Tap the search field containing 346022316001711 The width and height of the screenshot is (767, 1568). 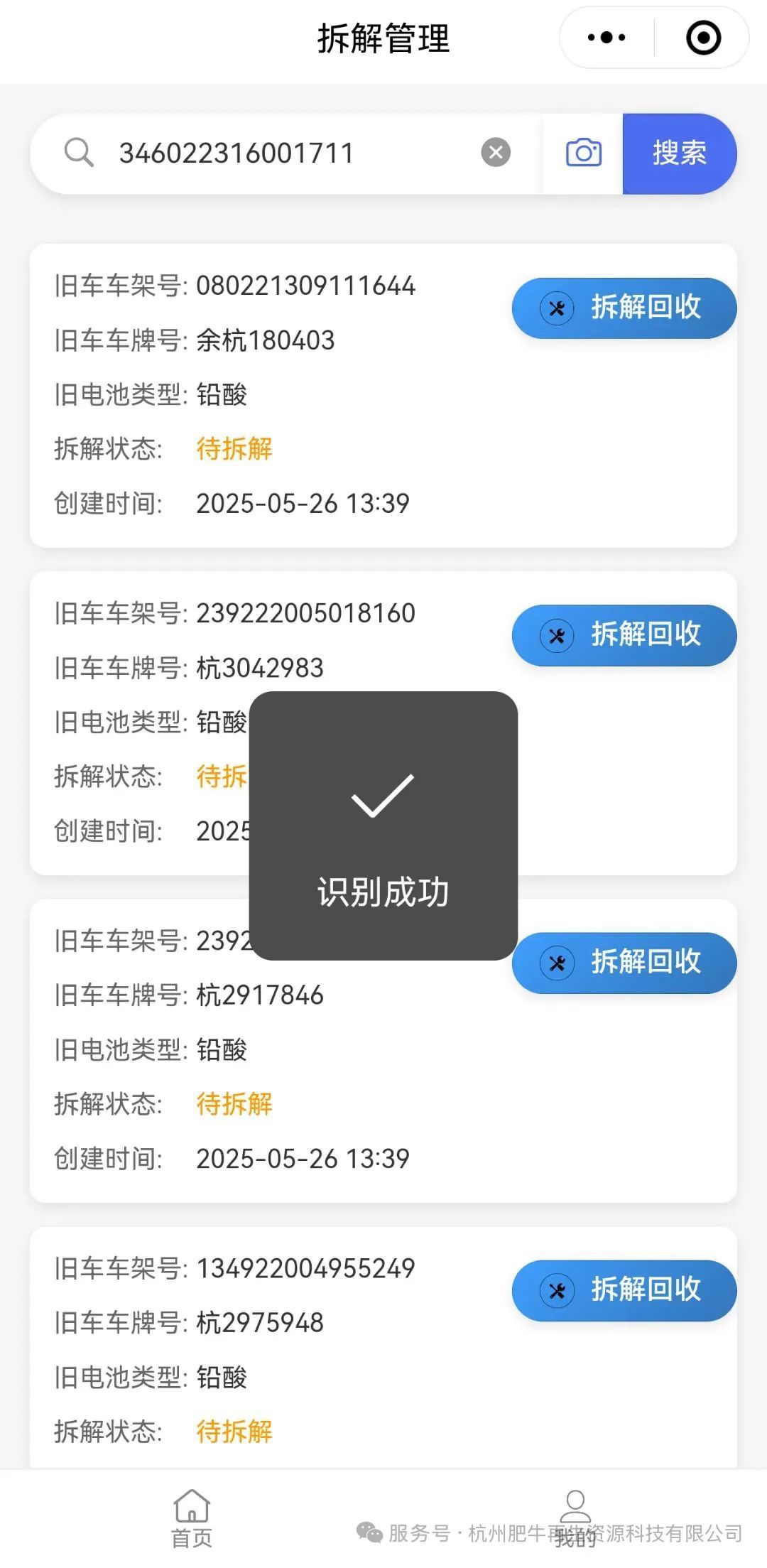tap(284, 153)
